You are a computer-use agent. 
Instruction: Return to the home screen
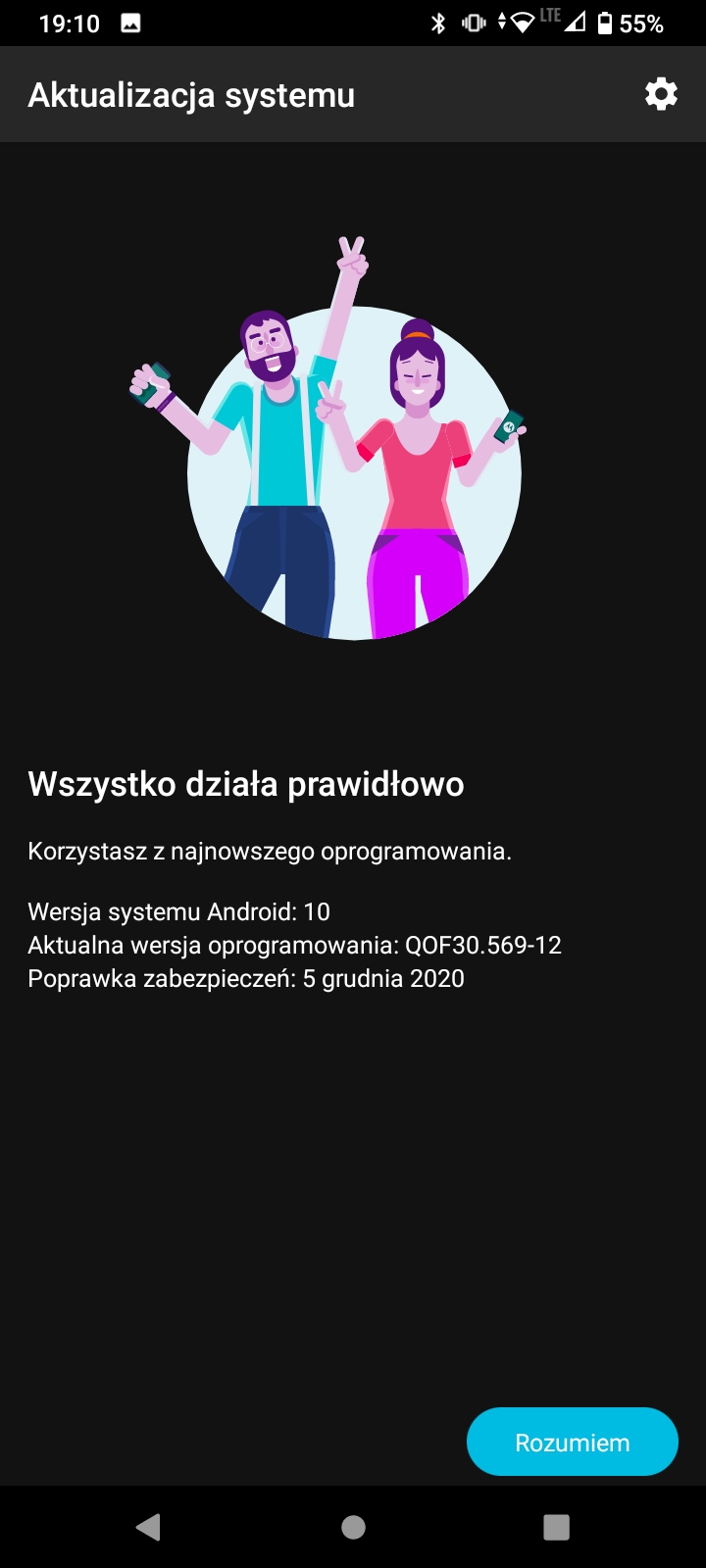(353, 1527)
